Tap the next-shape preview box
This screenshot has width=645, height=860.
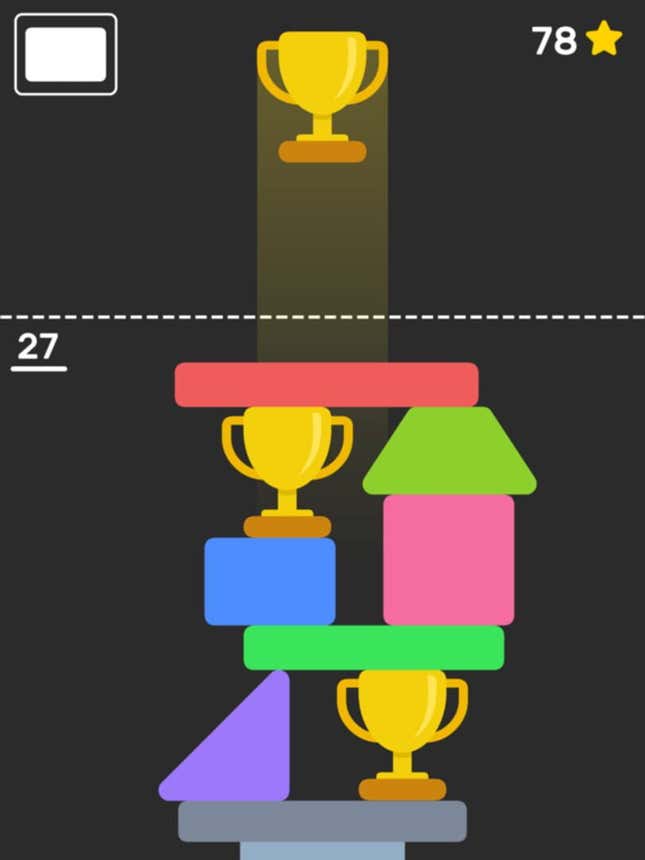point(66,54)
